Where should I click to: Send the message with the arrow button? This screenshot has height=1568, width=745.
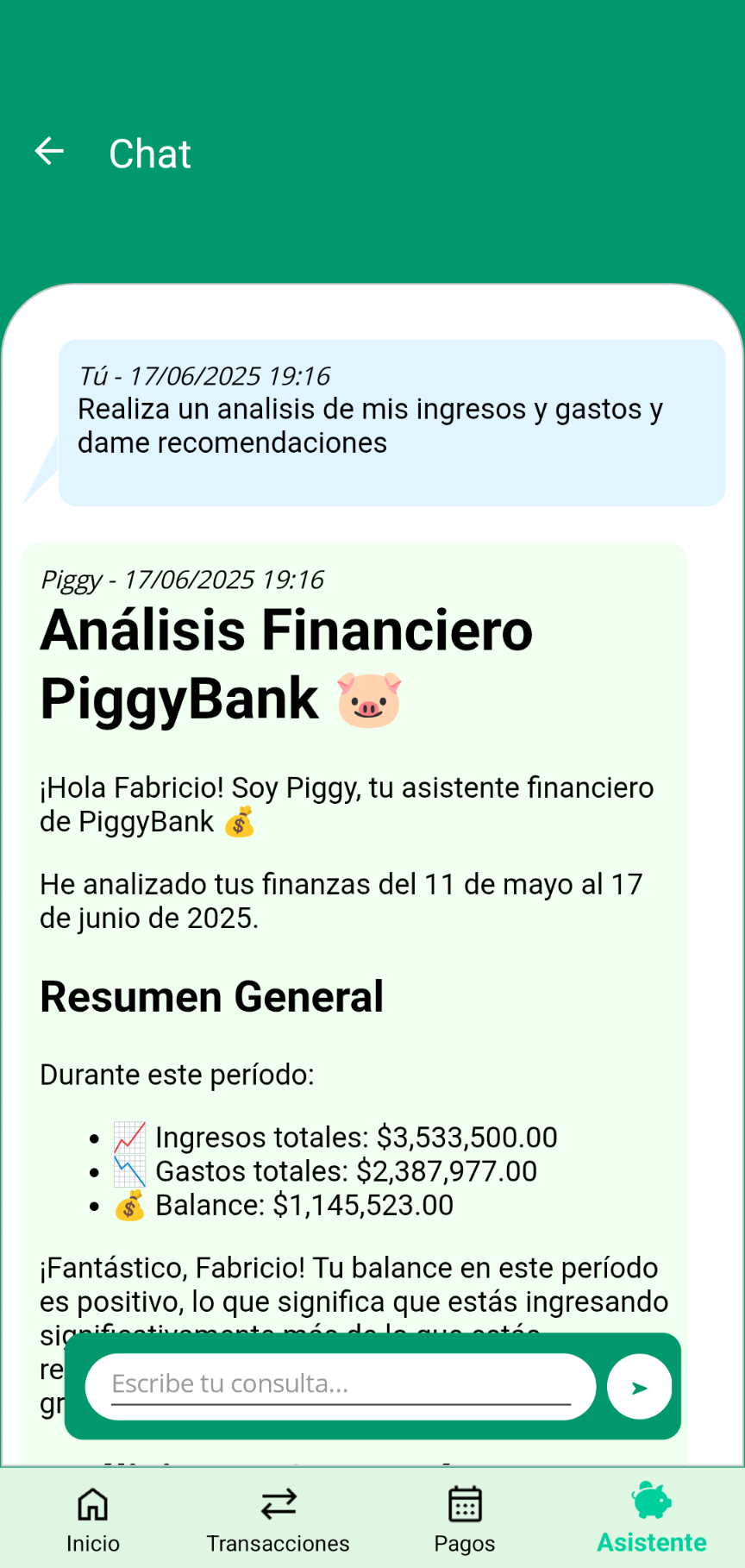639,1387
